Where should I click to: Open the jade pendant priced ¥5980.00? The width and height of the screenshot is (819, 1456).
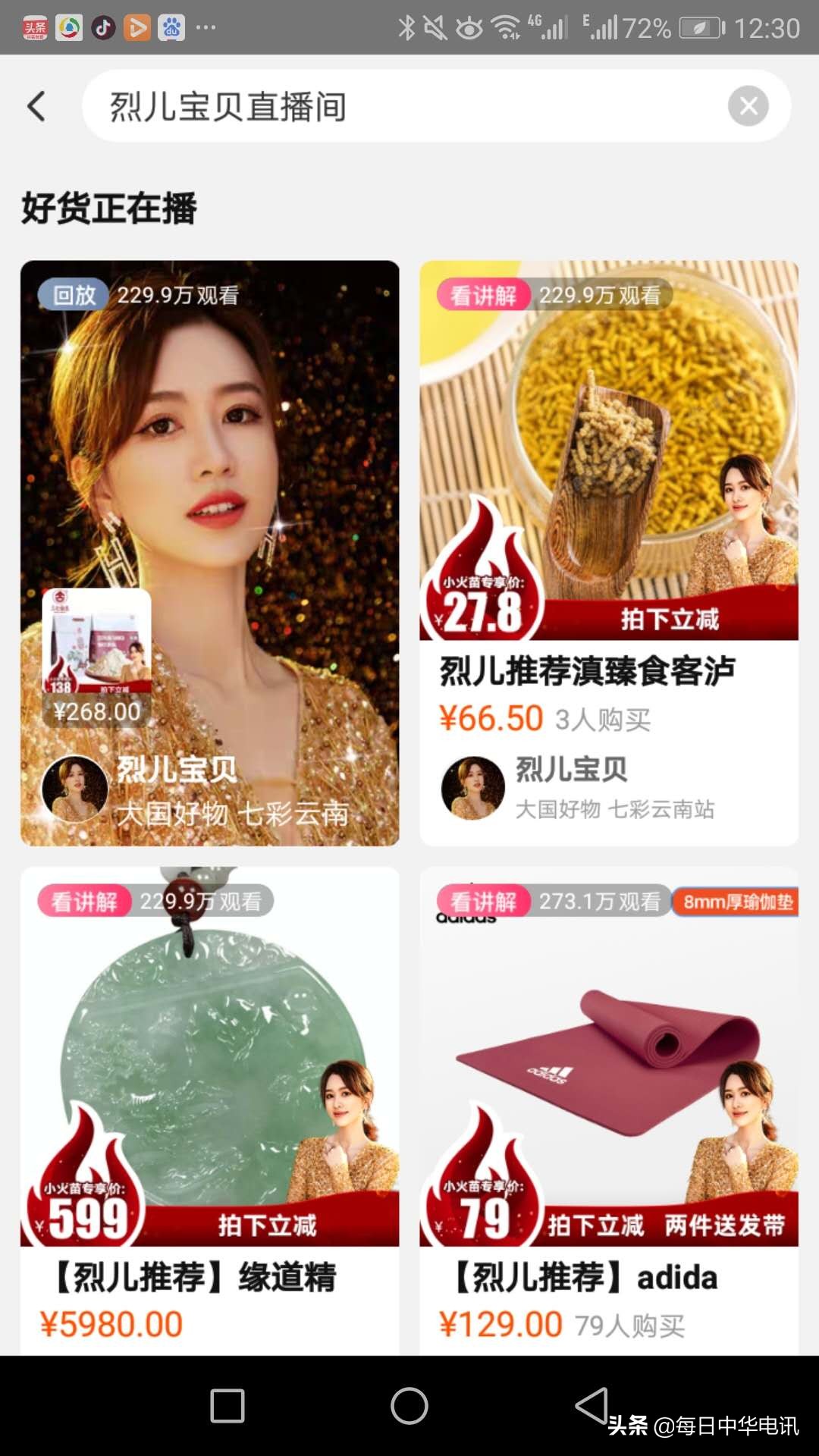coord(209,1062)
